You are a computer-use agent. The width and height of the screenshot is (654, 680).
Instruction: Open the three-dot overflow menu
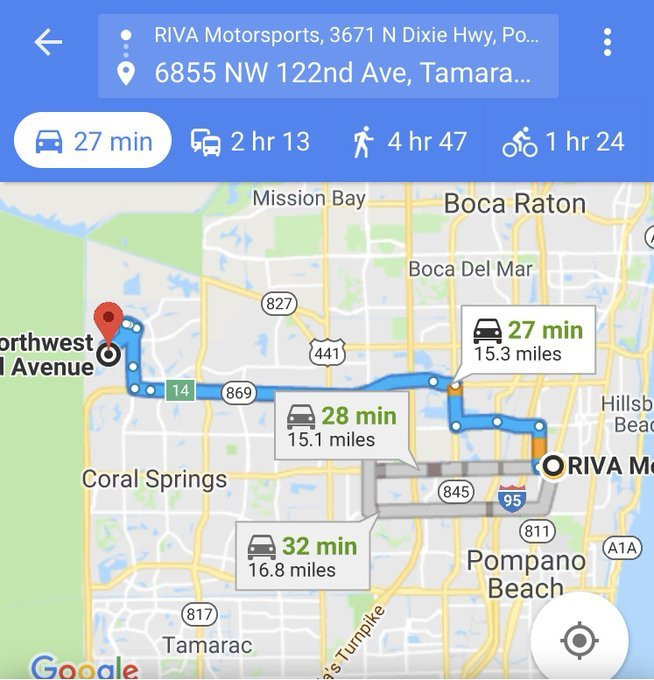coord(607,42)
